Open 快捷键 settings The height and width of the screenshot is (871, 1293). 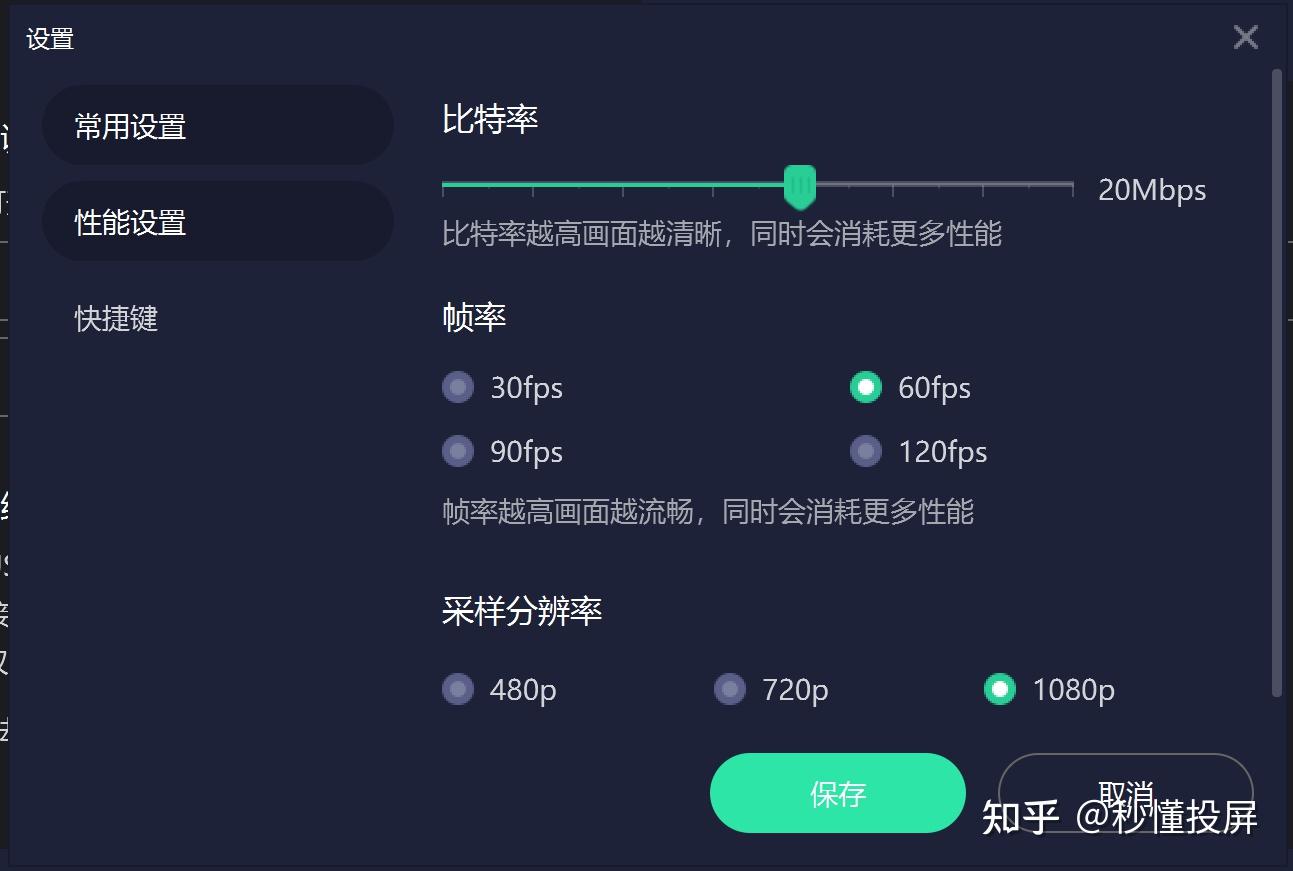(117, 318)
